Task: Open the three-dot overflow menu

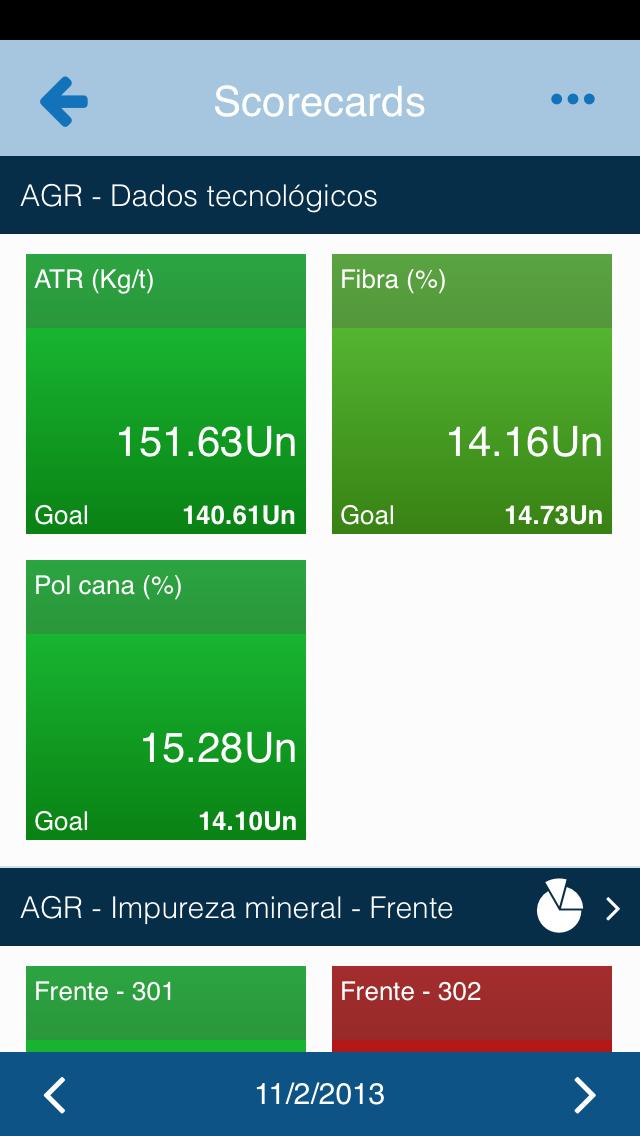Action: click(573, 99)
